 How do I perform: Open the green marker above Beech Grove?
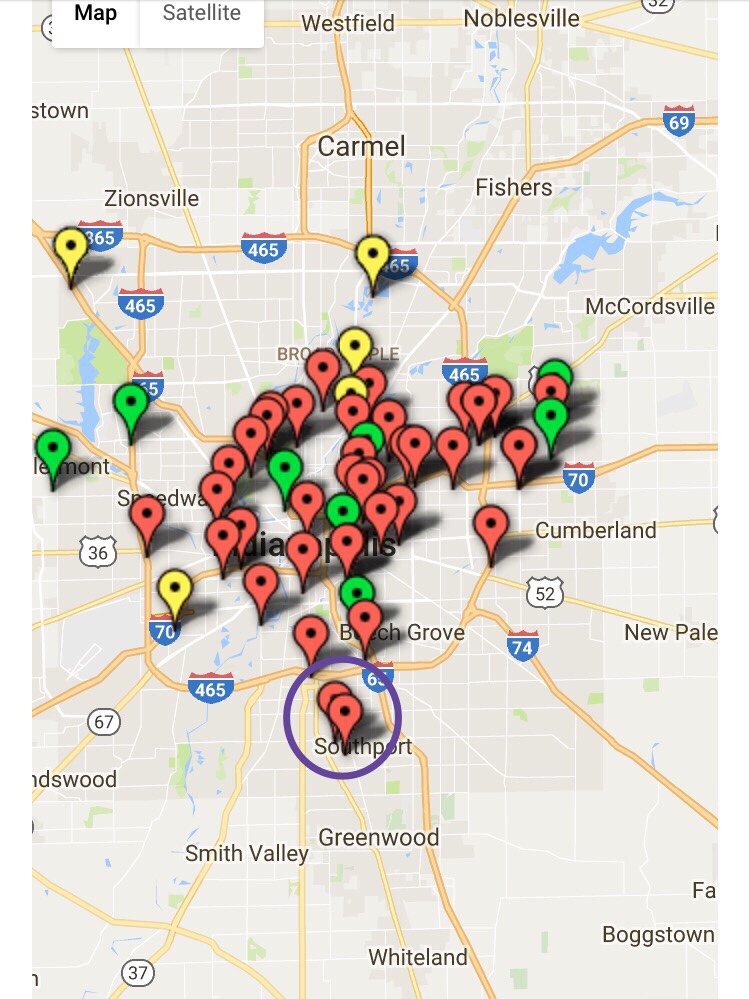[x=357, y=594]
